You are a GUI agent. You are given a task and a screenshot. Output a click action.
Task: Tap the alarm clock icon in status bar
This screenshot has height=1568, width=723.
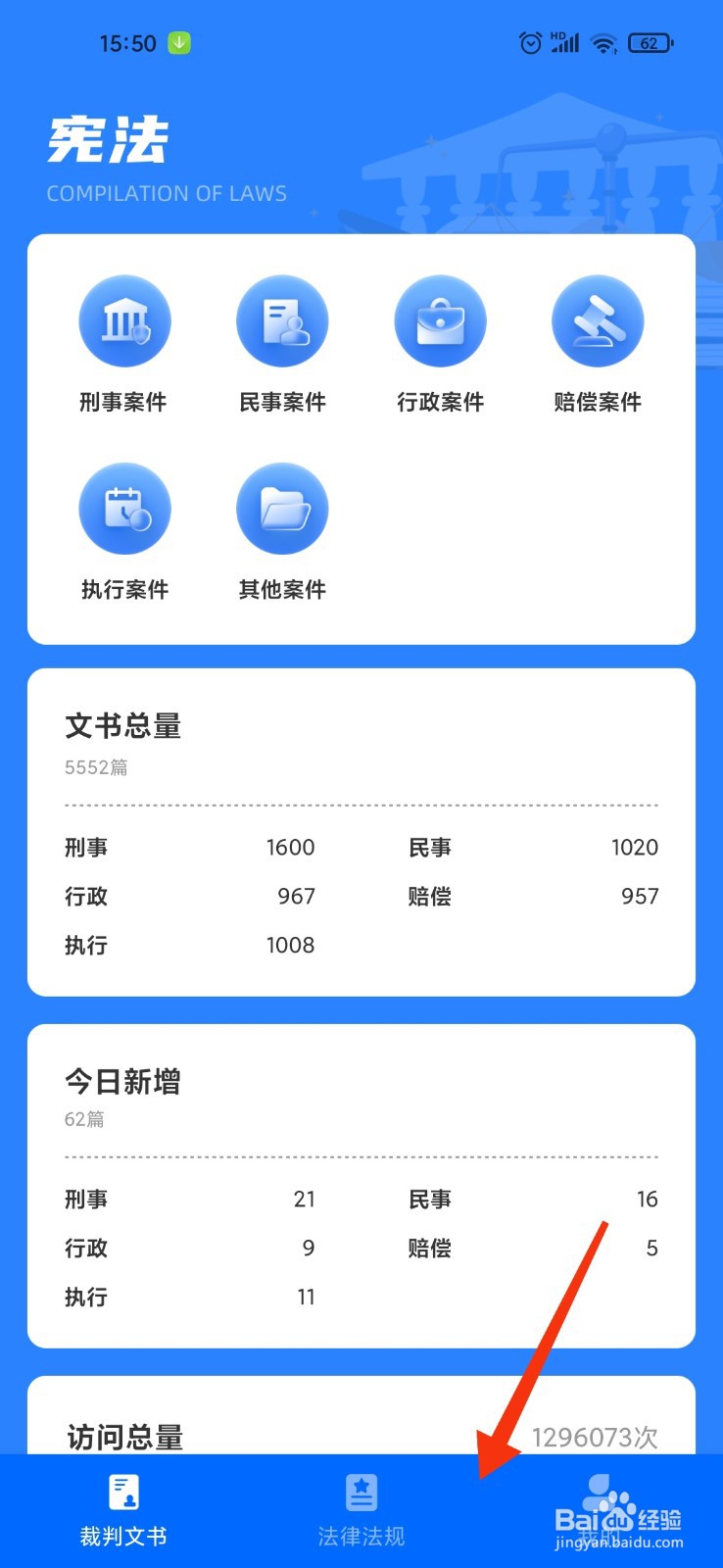530,42
